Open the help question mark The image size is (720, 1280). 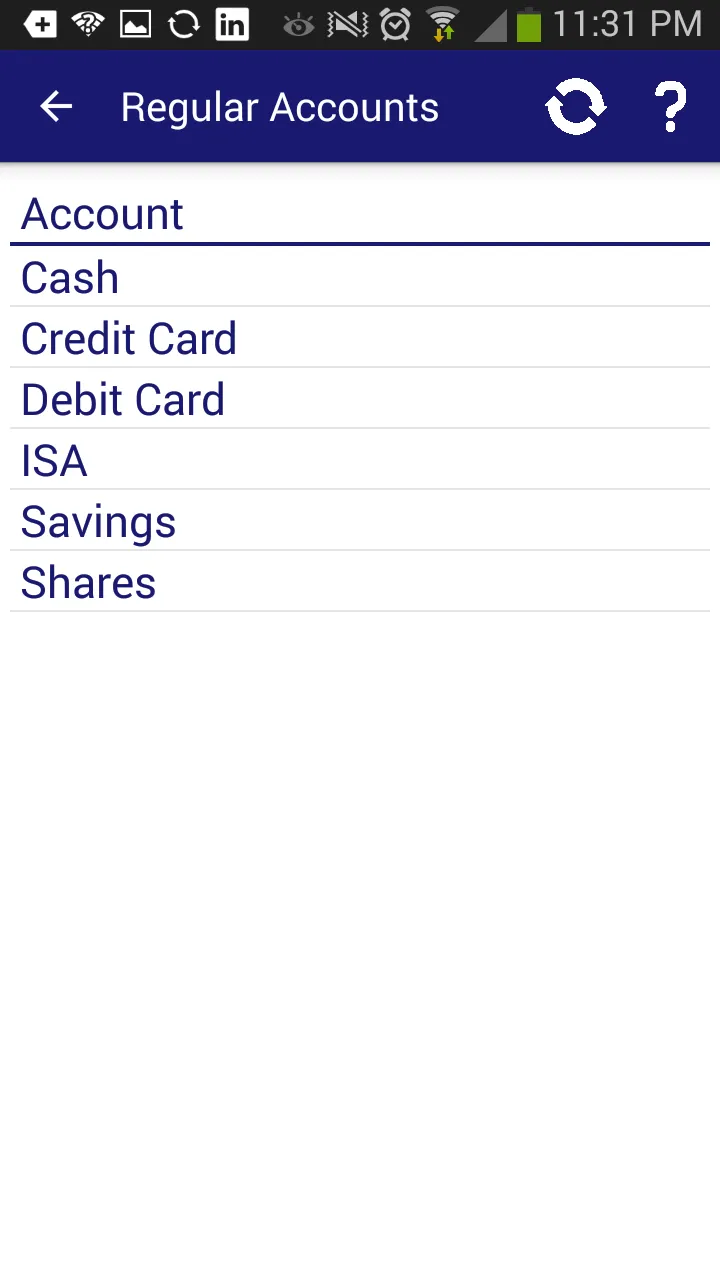tap(669, 107)
